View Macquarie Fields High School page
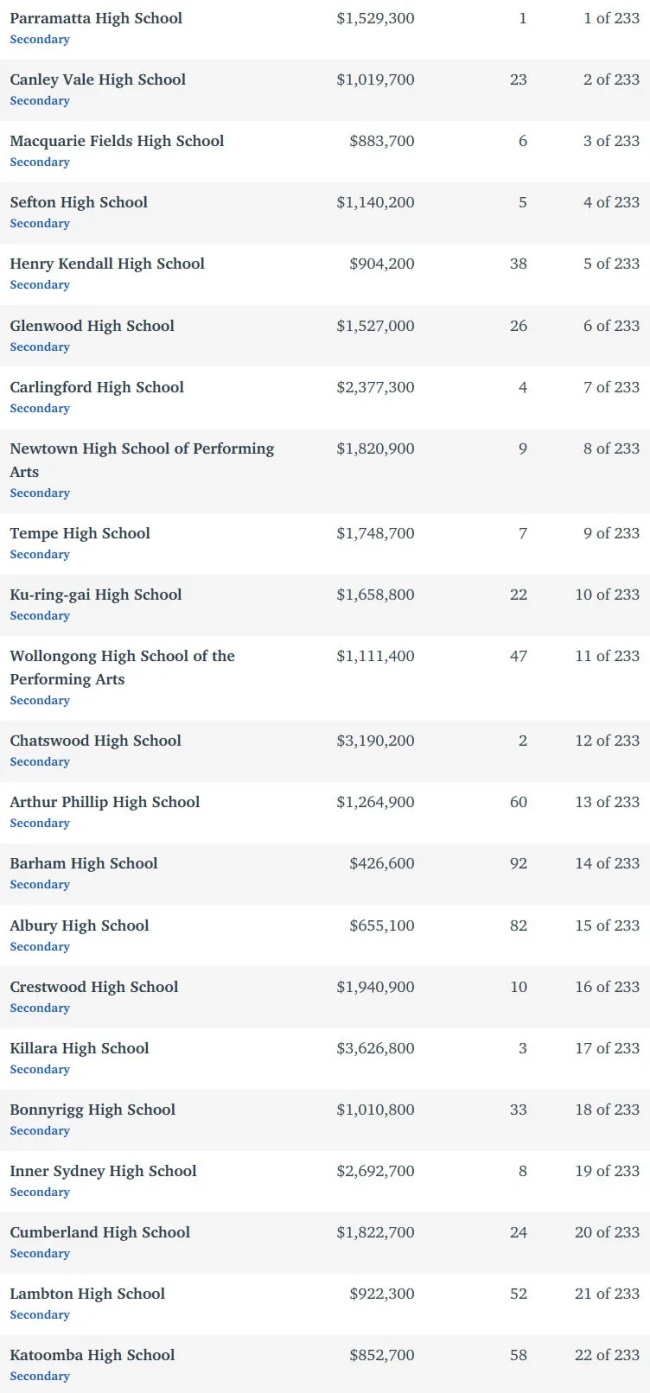The width and height of the screenshot is (650, 1393). click(117, 141)
